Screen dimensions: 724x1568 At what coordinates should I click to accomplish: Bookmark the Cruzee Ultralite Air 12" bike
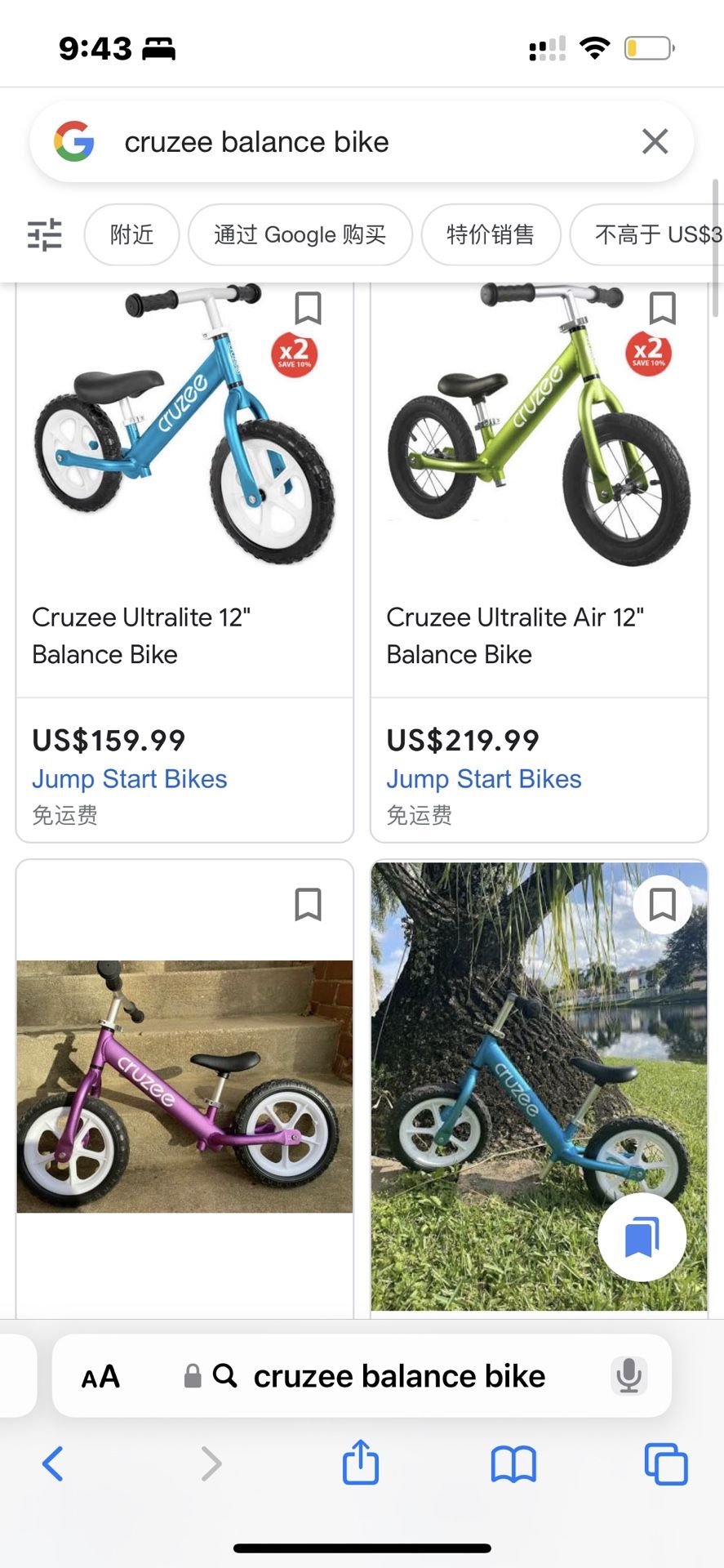pyautogui.click(x=662, y=309)
